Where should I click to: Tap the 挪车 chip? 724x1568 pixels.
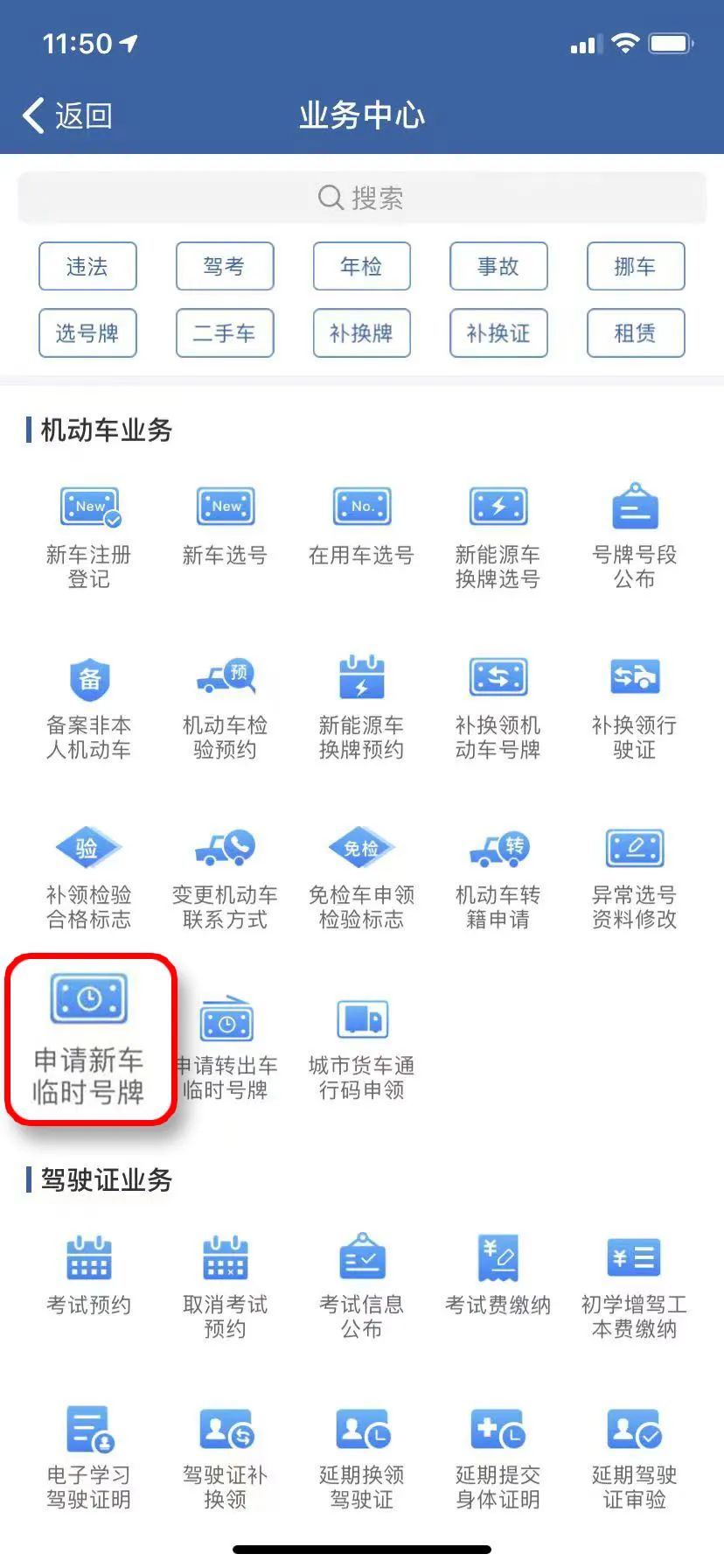[635, 266]
